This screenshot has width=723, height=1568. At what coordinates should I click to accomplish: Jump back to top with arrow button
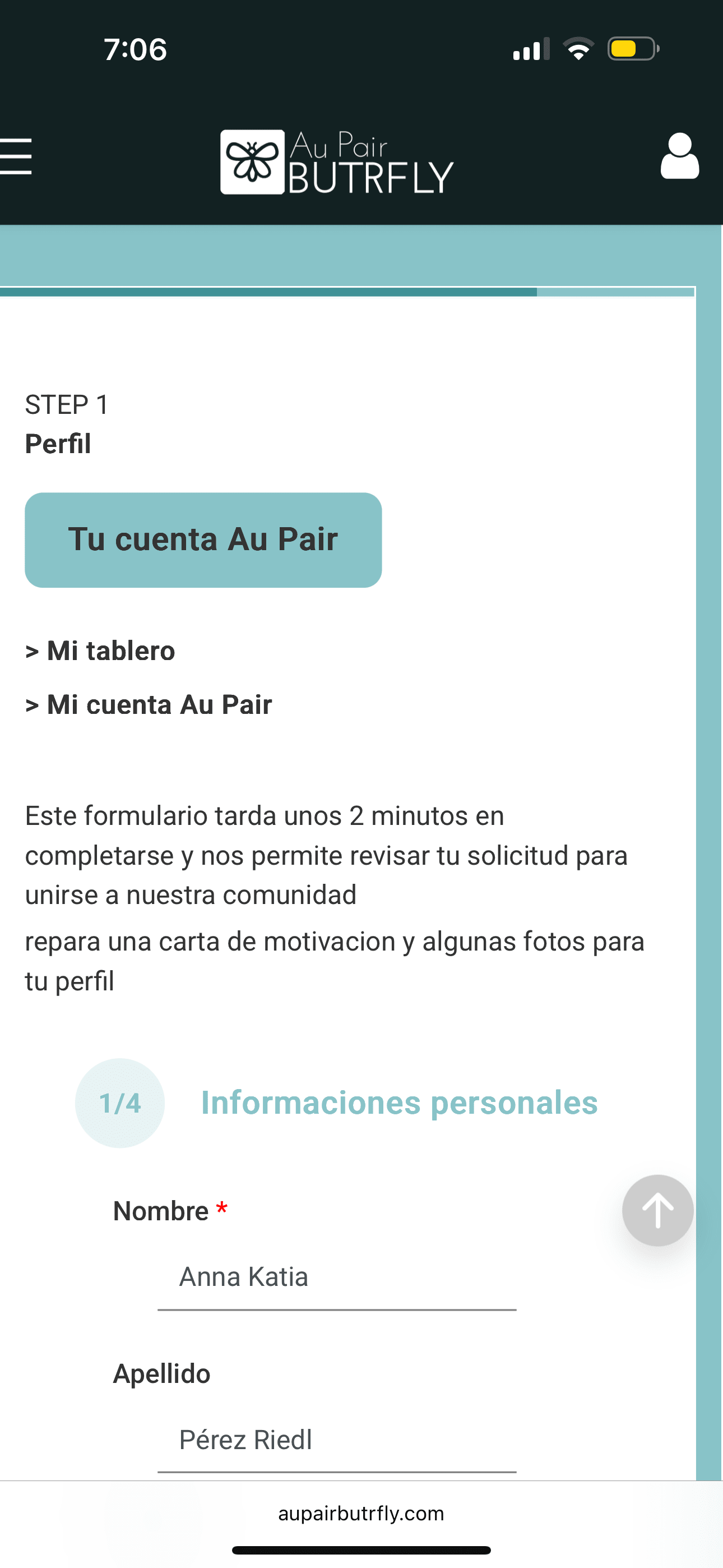(x=657, y=1210)
